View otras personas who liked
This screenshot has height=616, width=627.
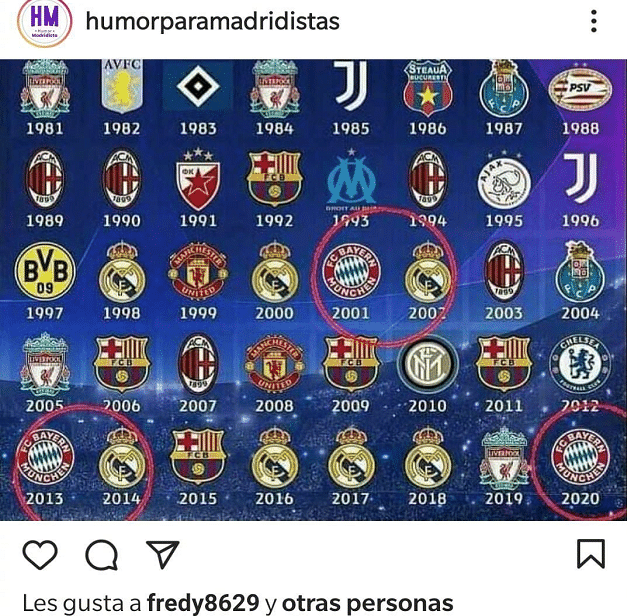coord(367,603)
